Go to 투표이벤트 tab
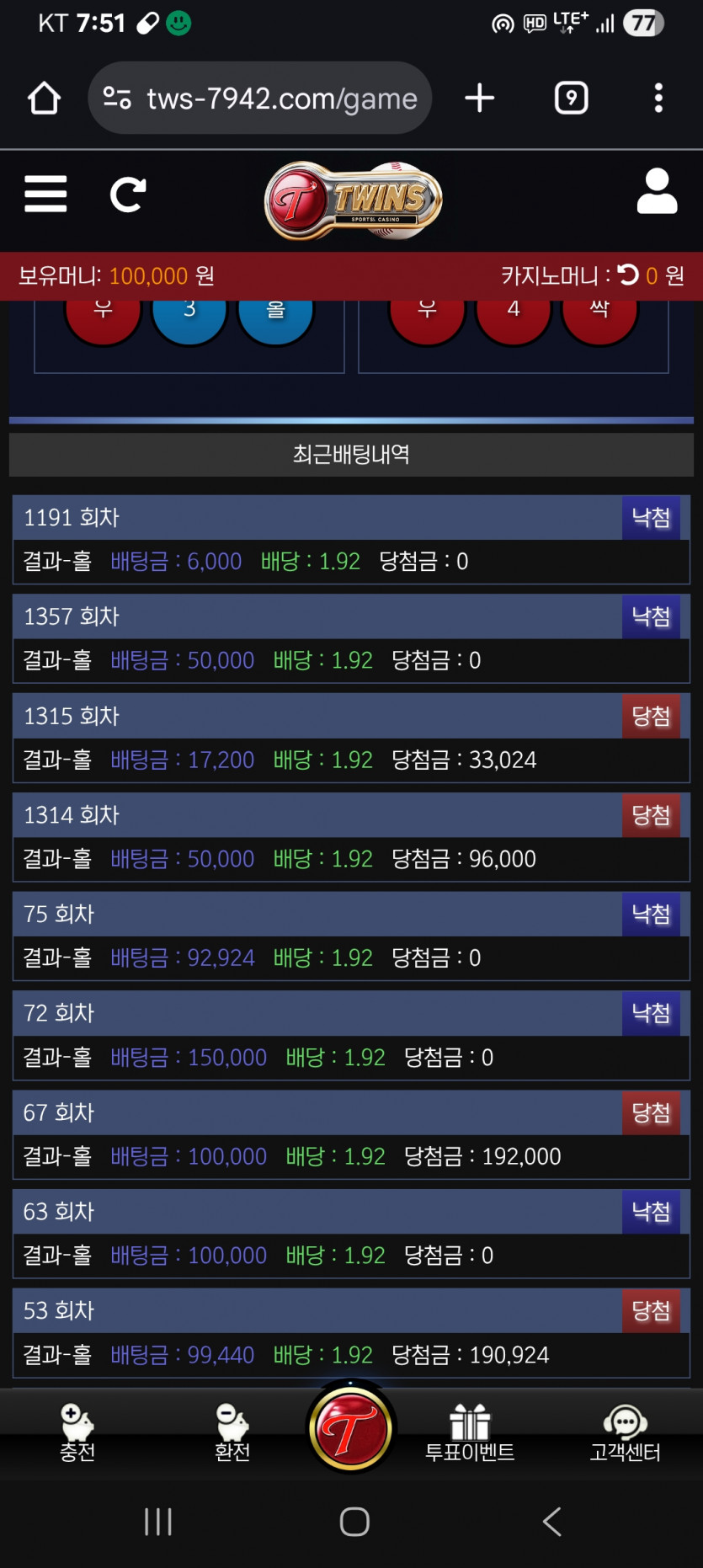 (x=470, y=1433)
